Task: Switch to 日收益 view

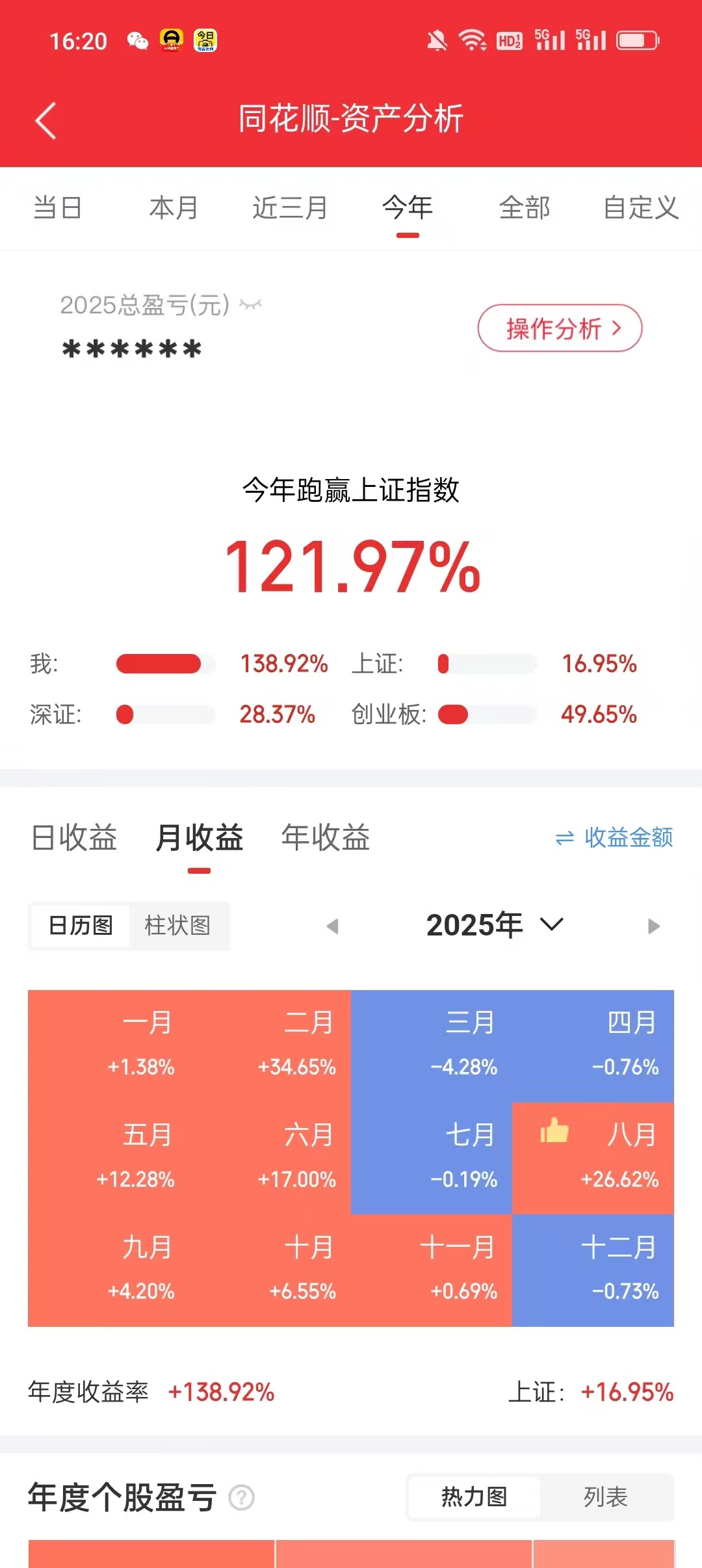Action: tap(74, 837)
